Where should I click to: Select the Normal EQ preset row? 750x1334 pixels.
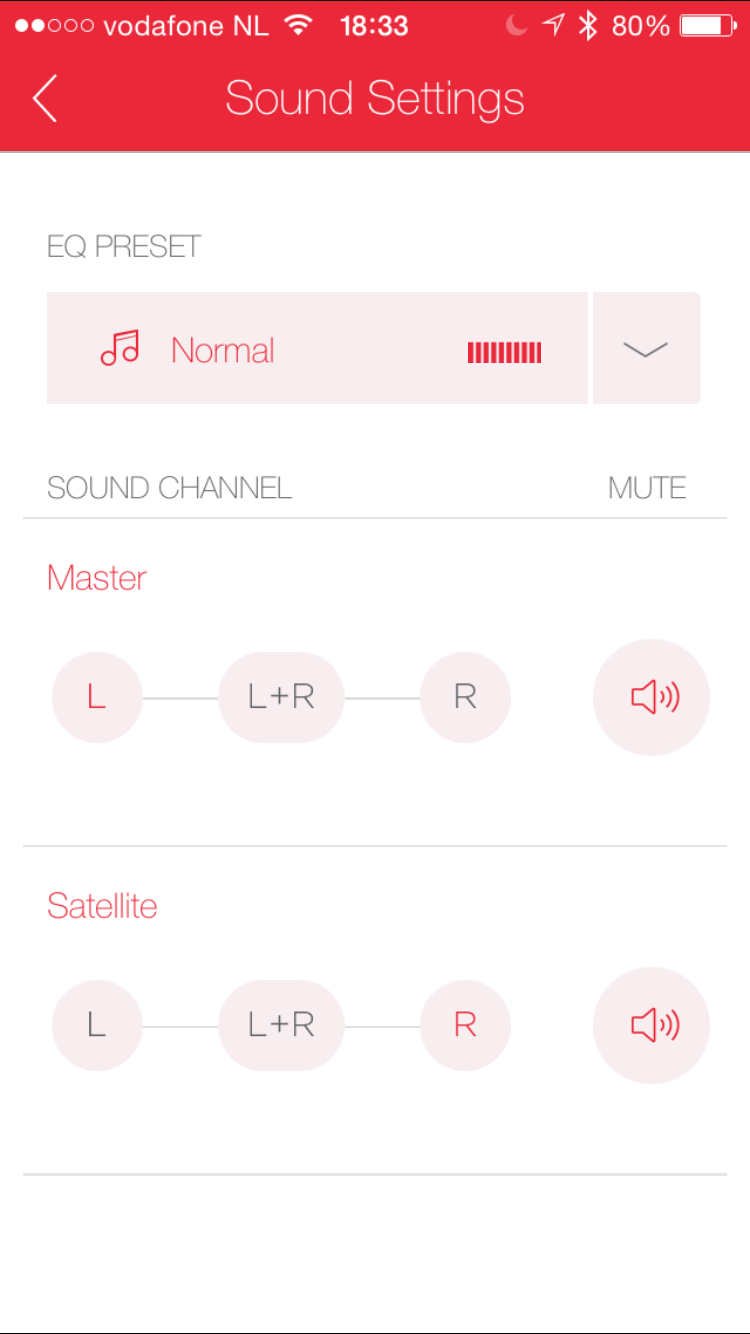[x=317, y=348]
